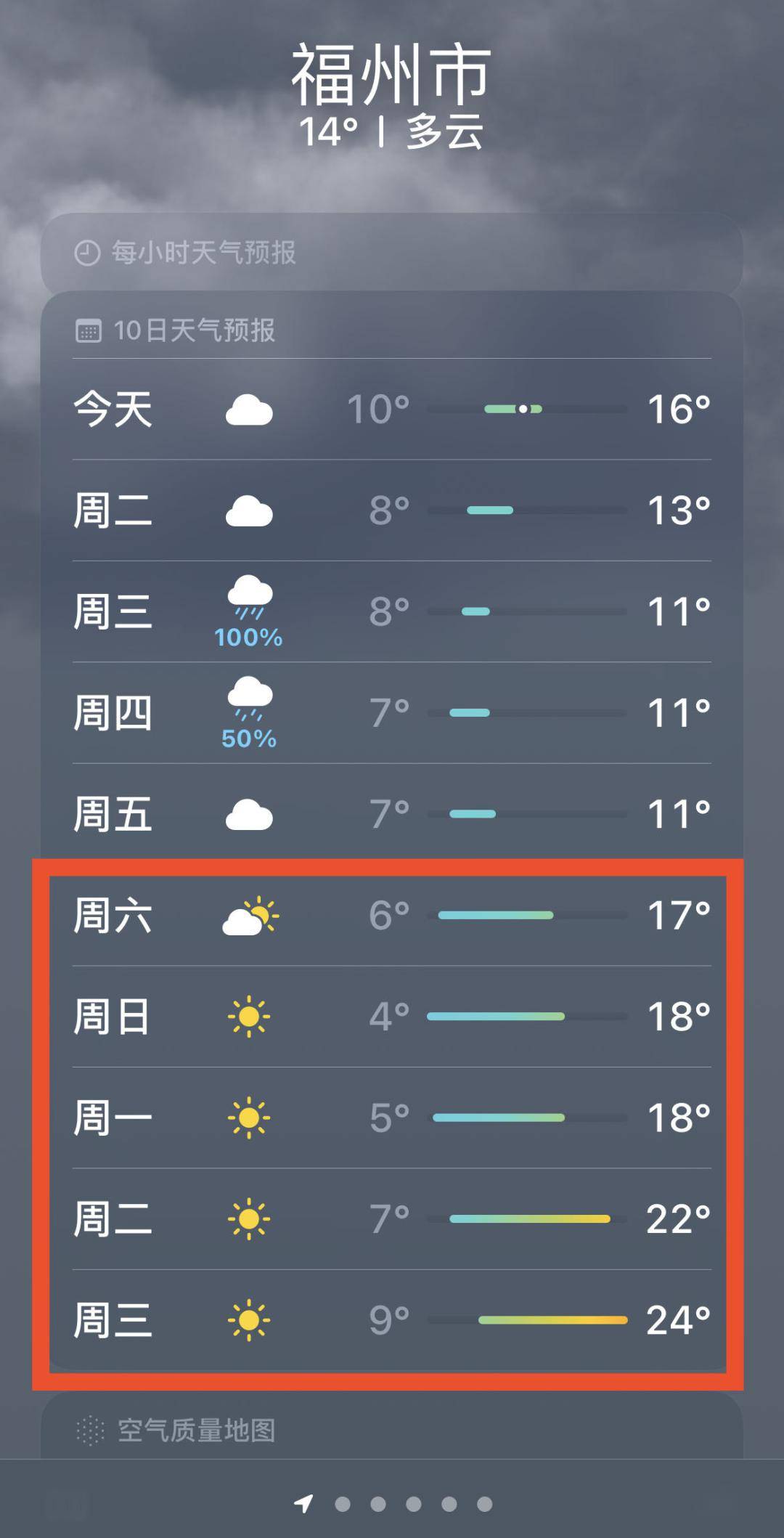Image resolution: width=784 pixels, height=1538 pixels.
Task: Open the 周五 forecast row
Action: pos(392,815)
